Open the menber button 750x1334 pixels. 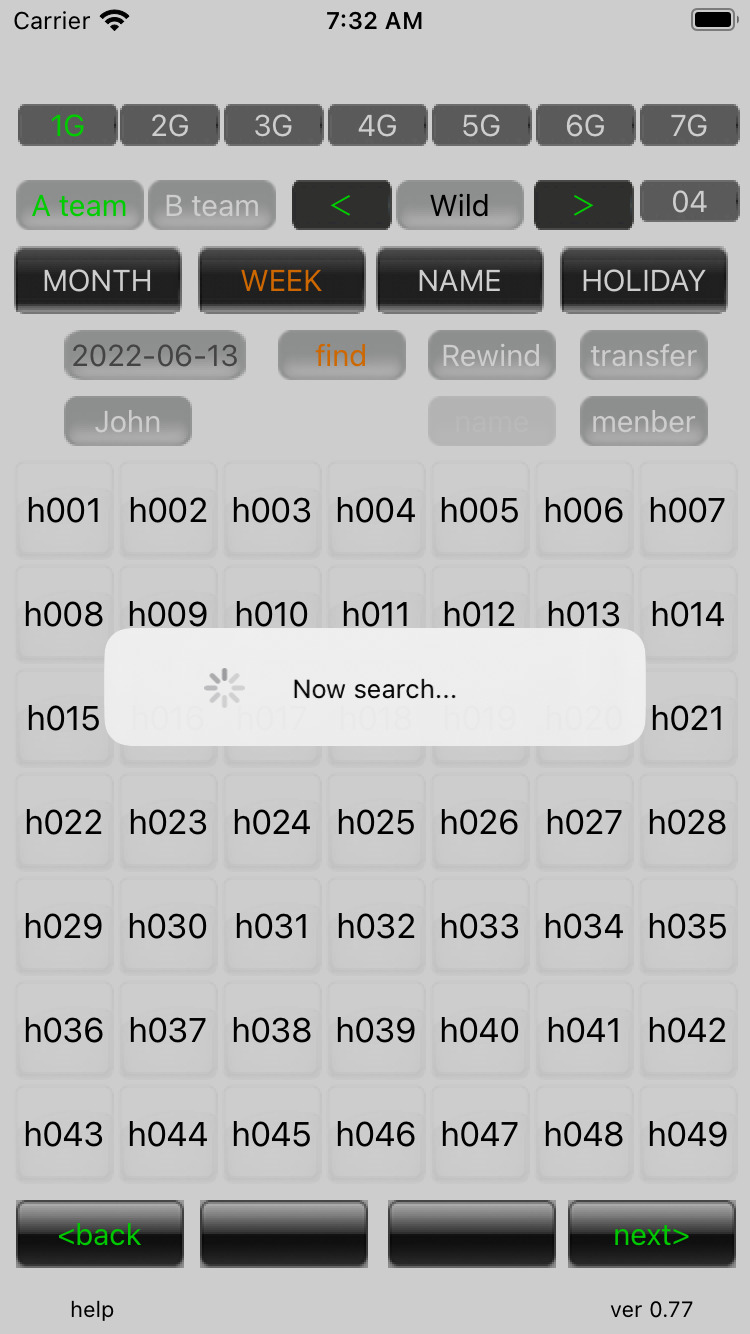[x=643, y=422]
